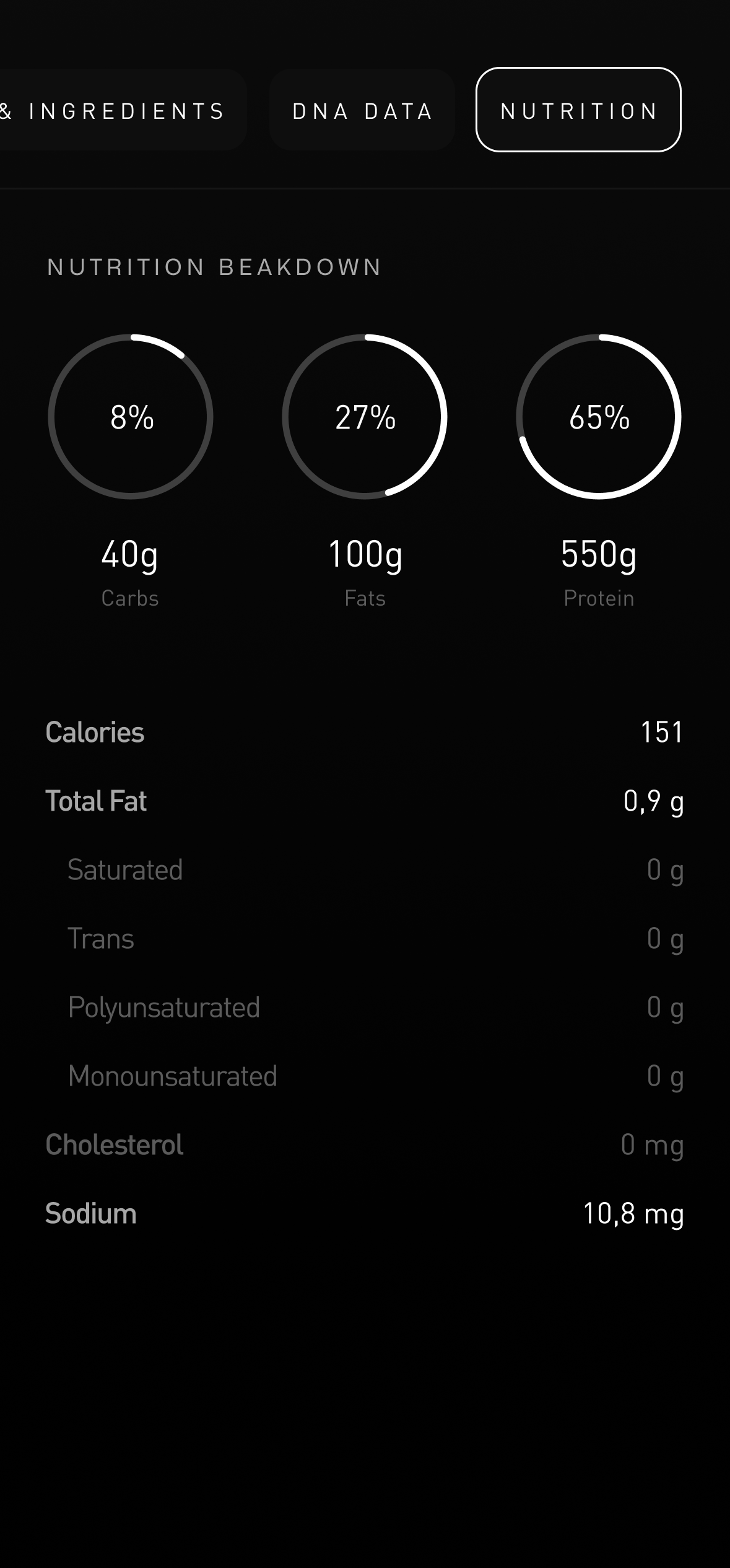
Task: Click the Fats label
Action: 365,597
